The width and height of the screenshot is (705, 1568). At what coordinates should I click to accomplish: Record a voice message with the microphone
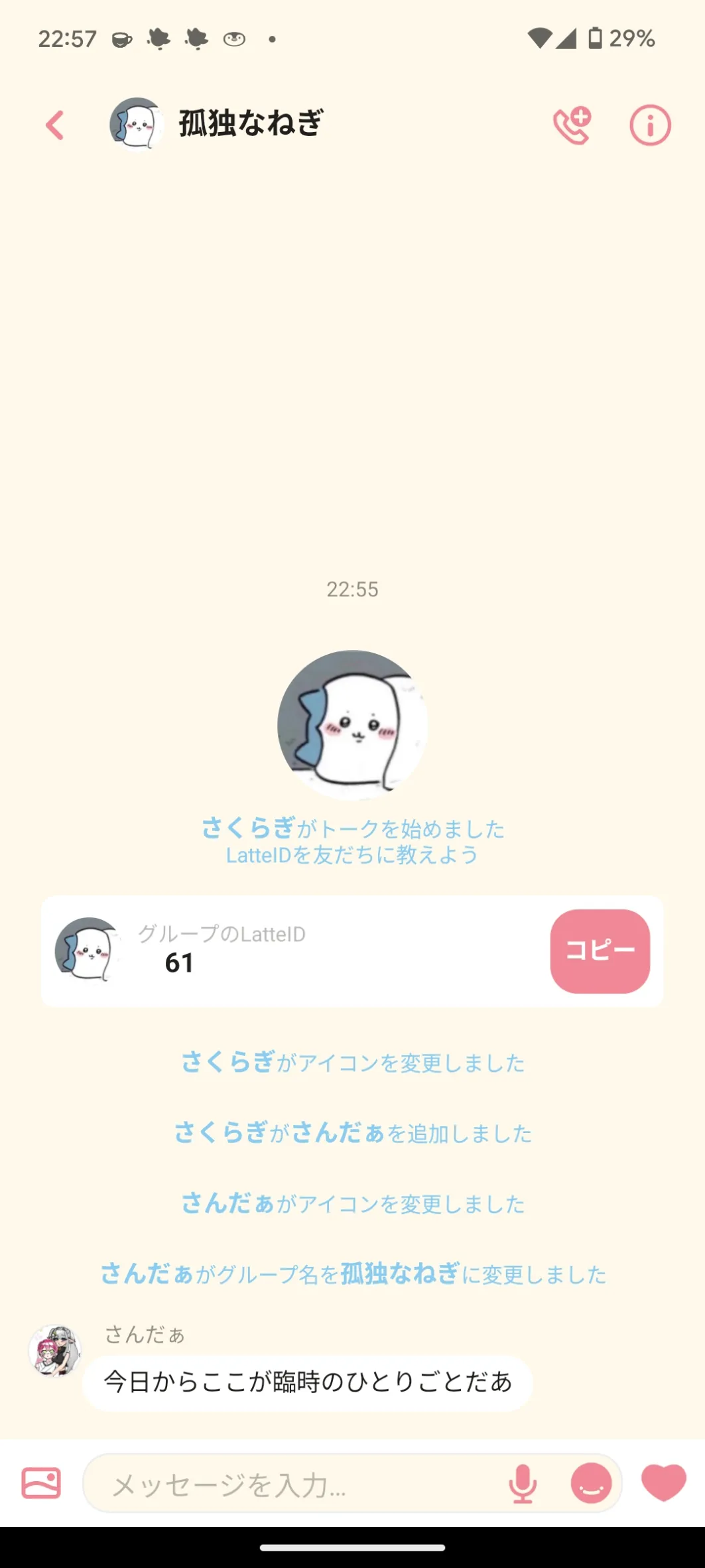click(523, 1483)
